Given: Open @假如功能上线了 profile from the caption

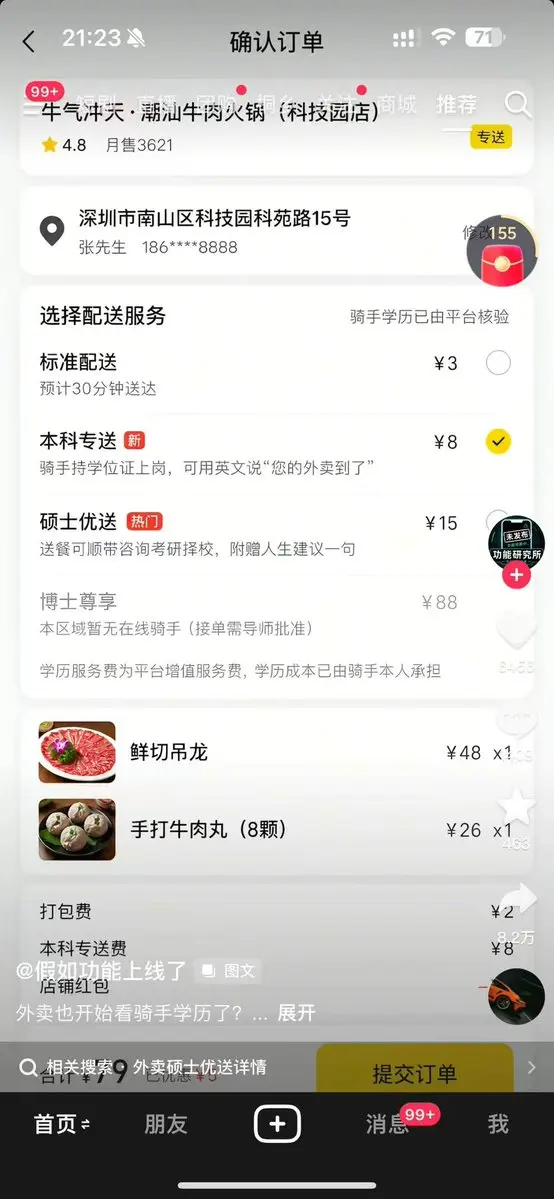Looking at the screenshot, I should click(x=102, y=970).
